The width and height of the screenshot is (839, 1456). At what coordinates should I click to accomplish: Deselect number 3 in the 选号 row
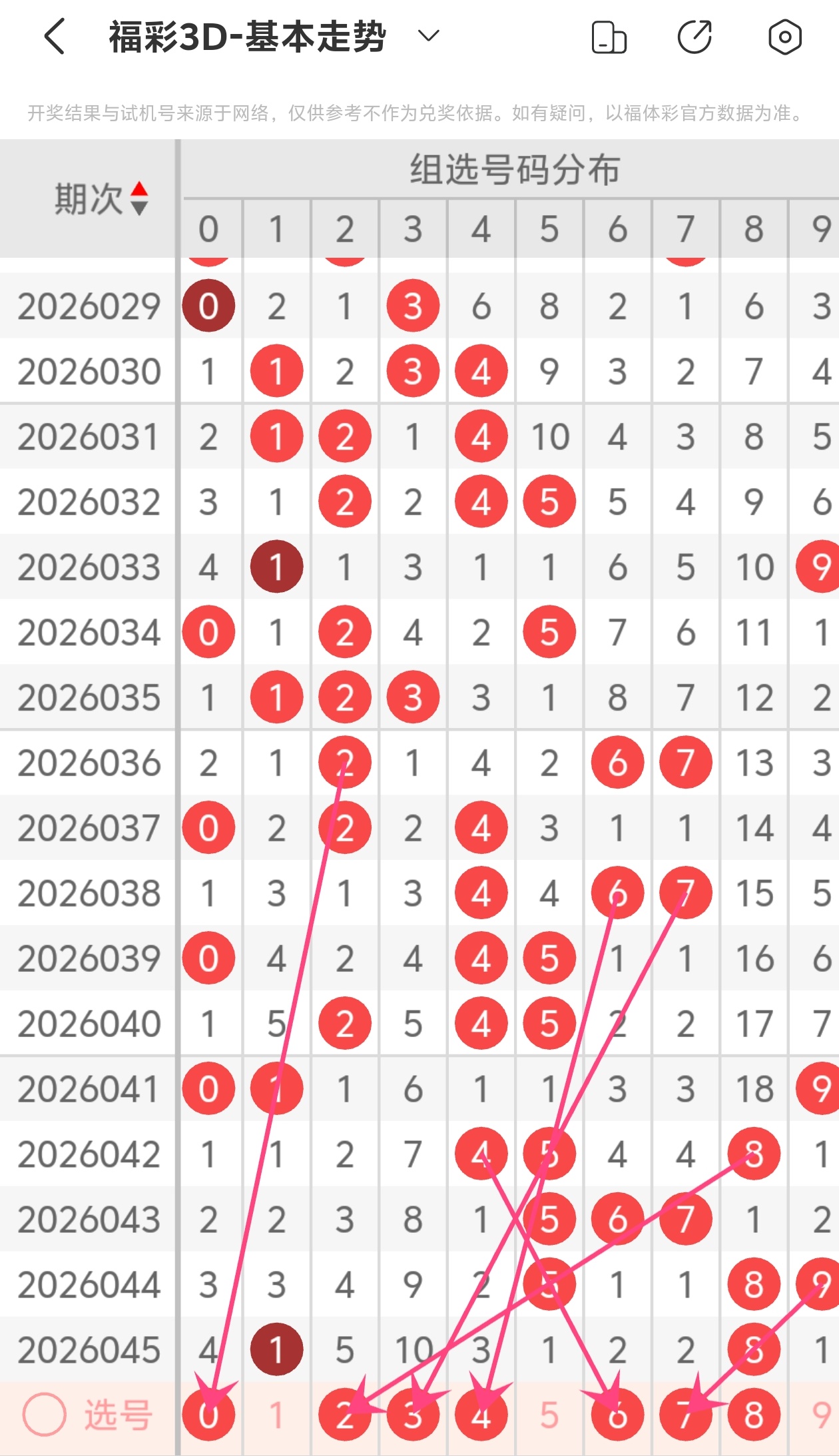click(413, 1415)
